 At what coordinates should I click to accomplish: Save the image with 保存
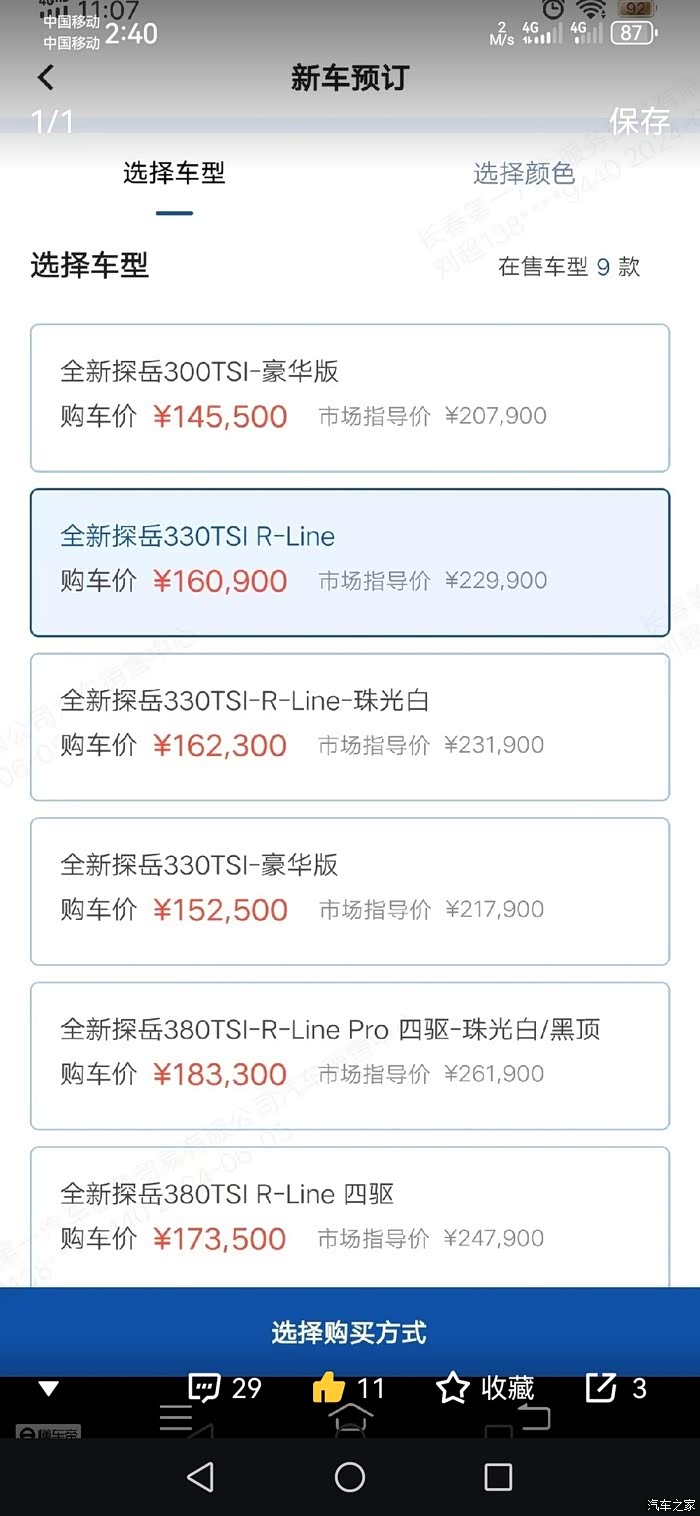coord(639,121)
